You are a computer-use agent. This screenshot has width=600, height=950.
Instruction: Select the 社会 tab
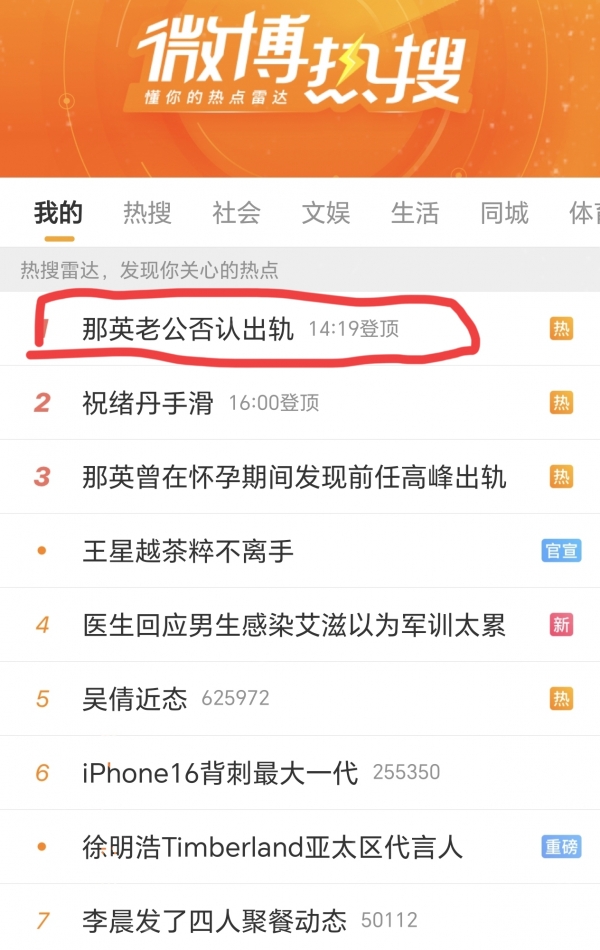(237, 213)
